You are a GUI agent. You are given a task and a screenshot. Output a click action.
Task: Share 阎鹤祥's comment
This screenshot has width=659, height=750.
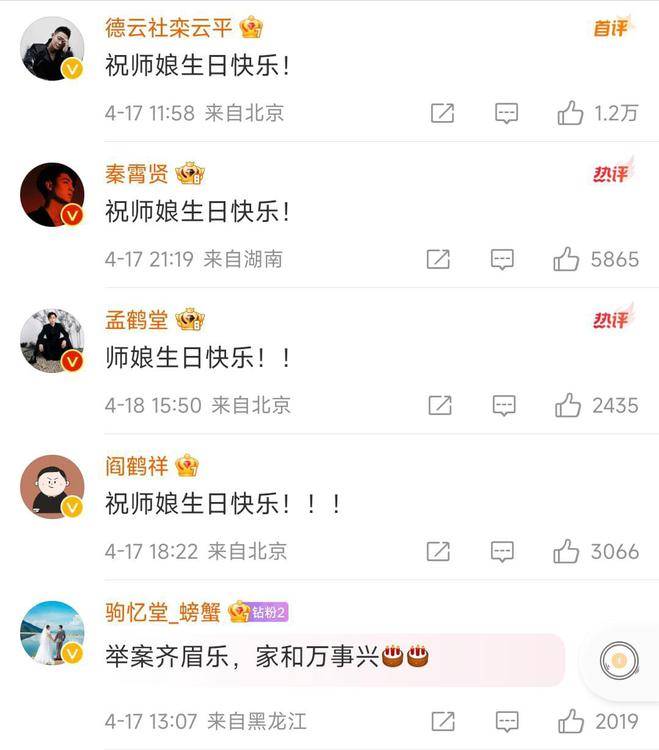tap(438, 551)
